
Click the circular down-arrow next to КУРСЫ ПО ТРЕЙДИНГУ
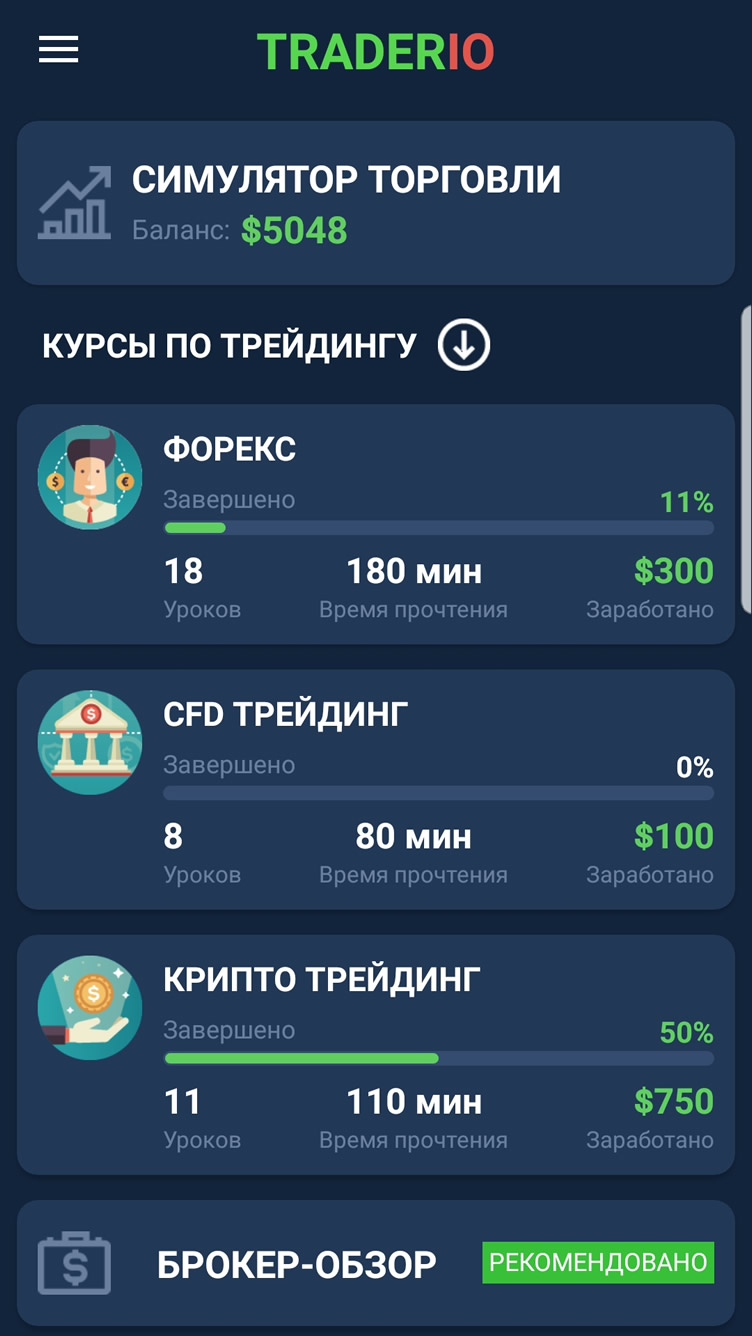[463, 344]
